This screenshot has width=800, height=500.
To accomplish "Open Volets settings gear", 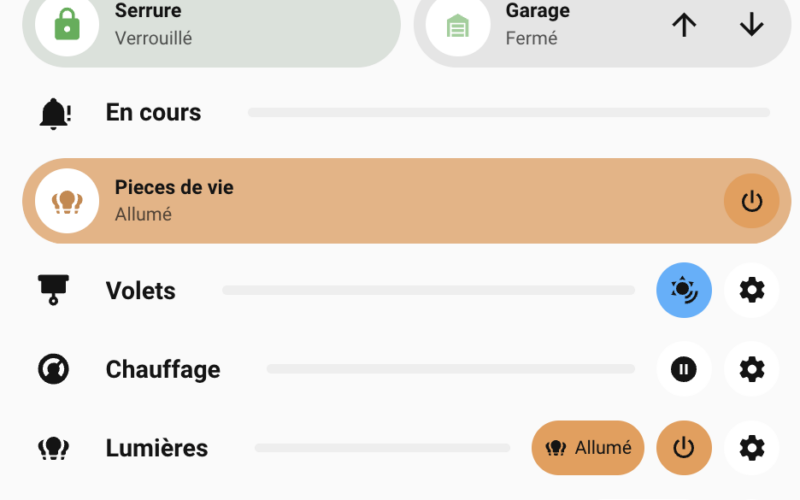I will click(751, 290).
